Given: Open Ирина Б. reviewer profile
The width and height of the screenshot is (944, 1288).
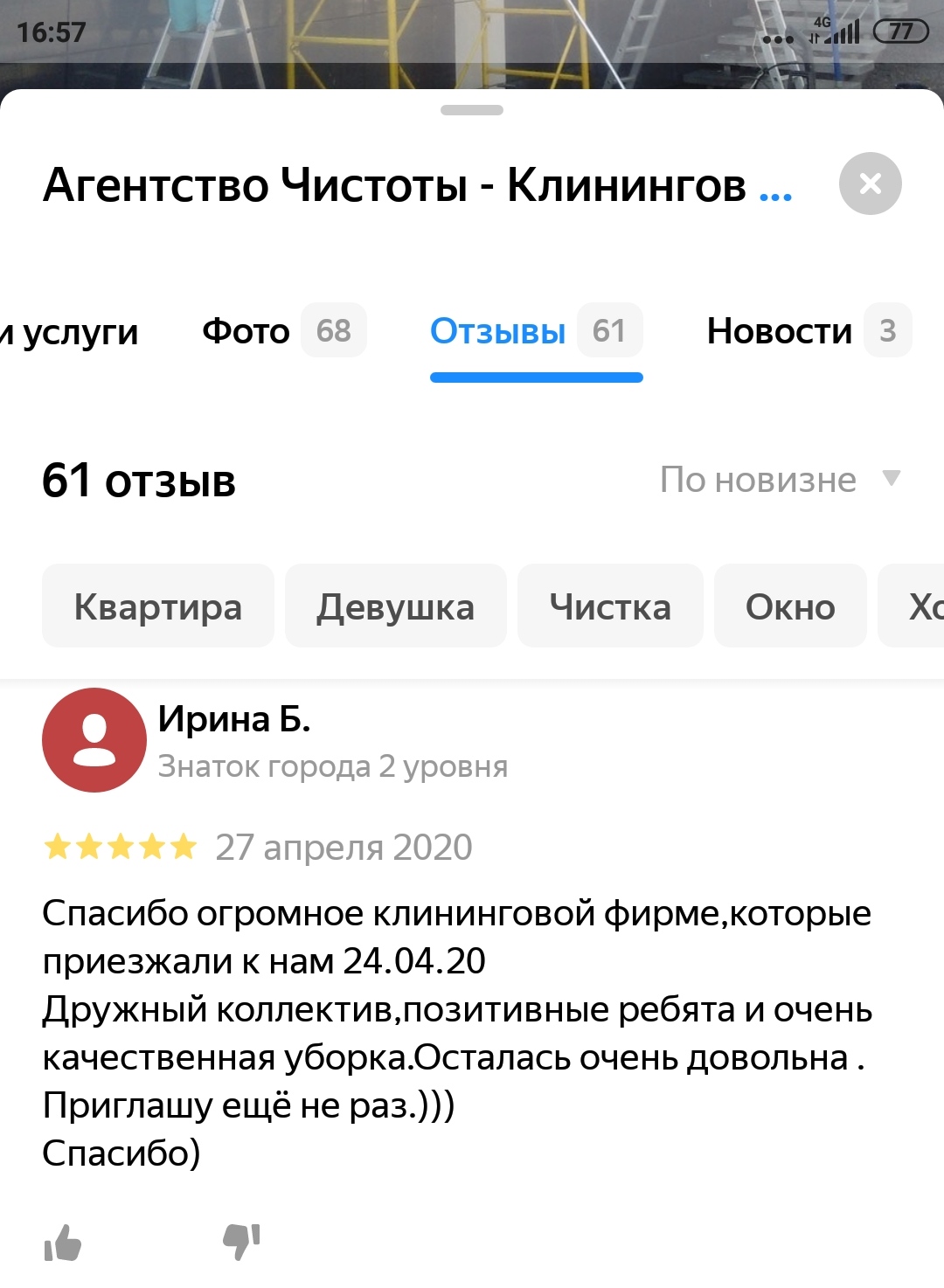Looking at the screenshot, I should coord(233,720).
